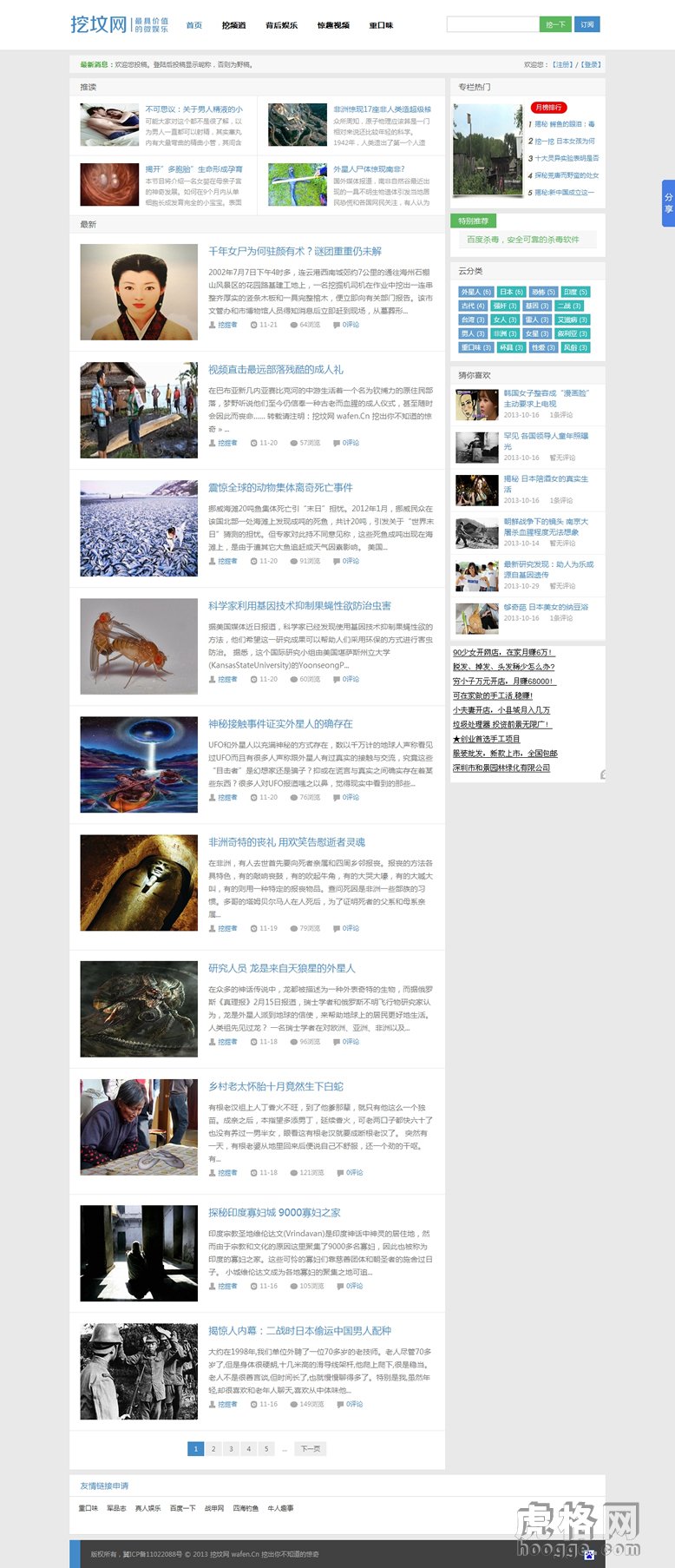Tap the green 挖一下 search button
Image resolution: width=675 pixels, height=1568 pixels.
[555, 24]
